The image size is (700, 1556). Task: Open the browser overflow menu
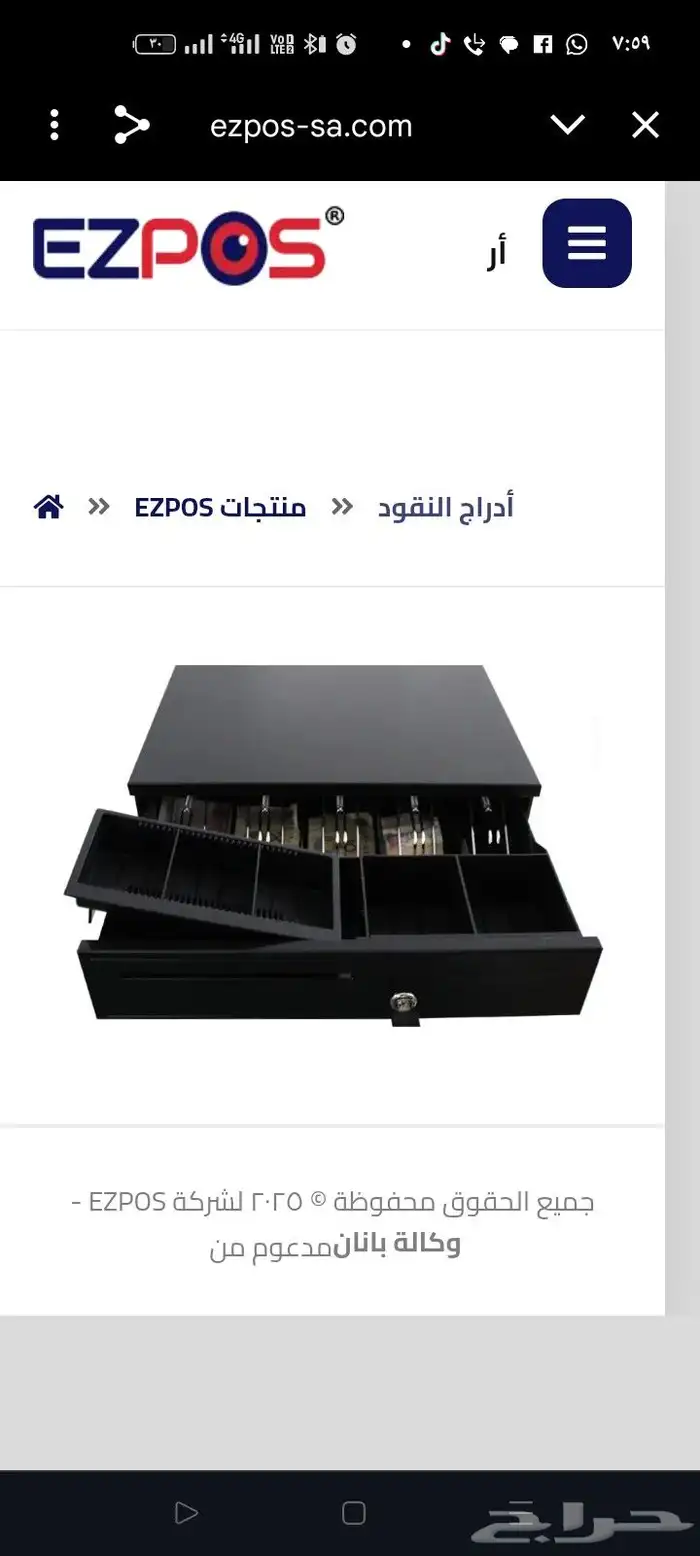54,126
